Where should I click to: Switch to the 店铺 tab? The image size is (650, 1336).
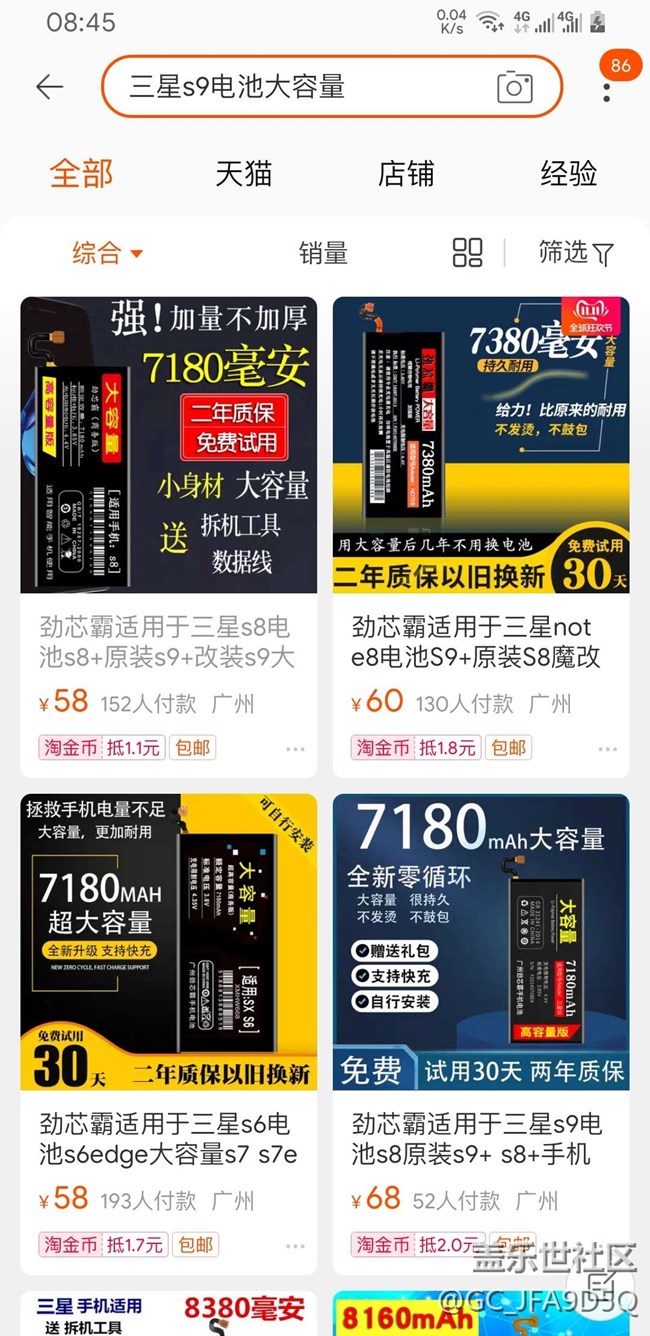pyautogui.click(x=406, y=174)
